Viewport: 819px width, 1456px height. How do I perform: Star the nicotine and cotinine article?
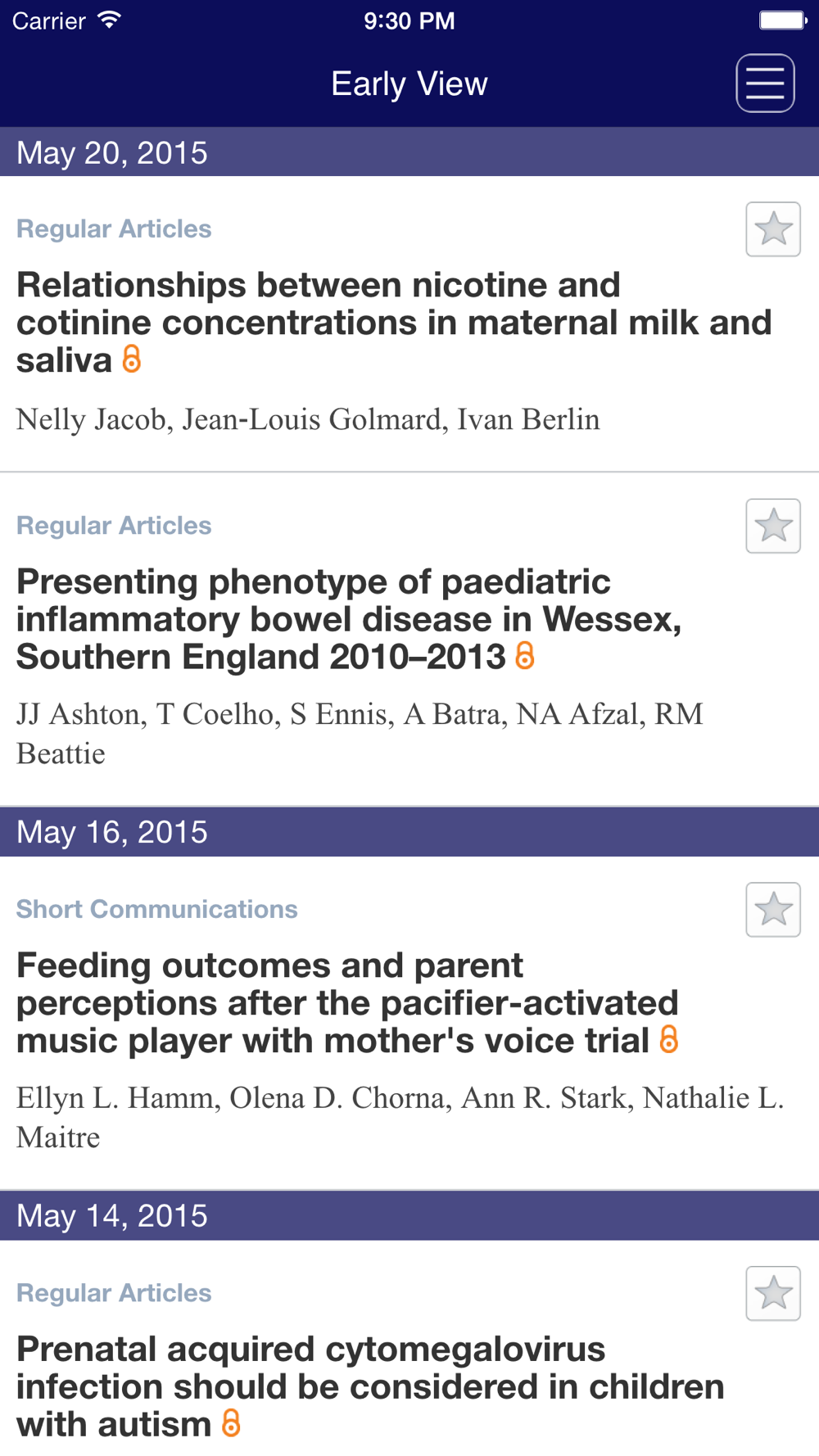point(773,229)
